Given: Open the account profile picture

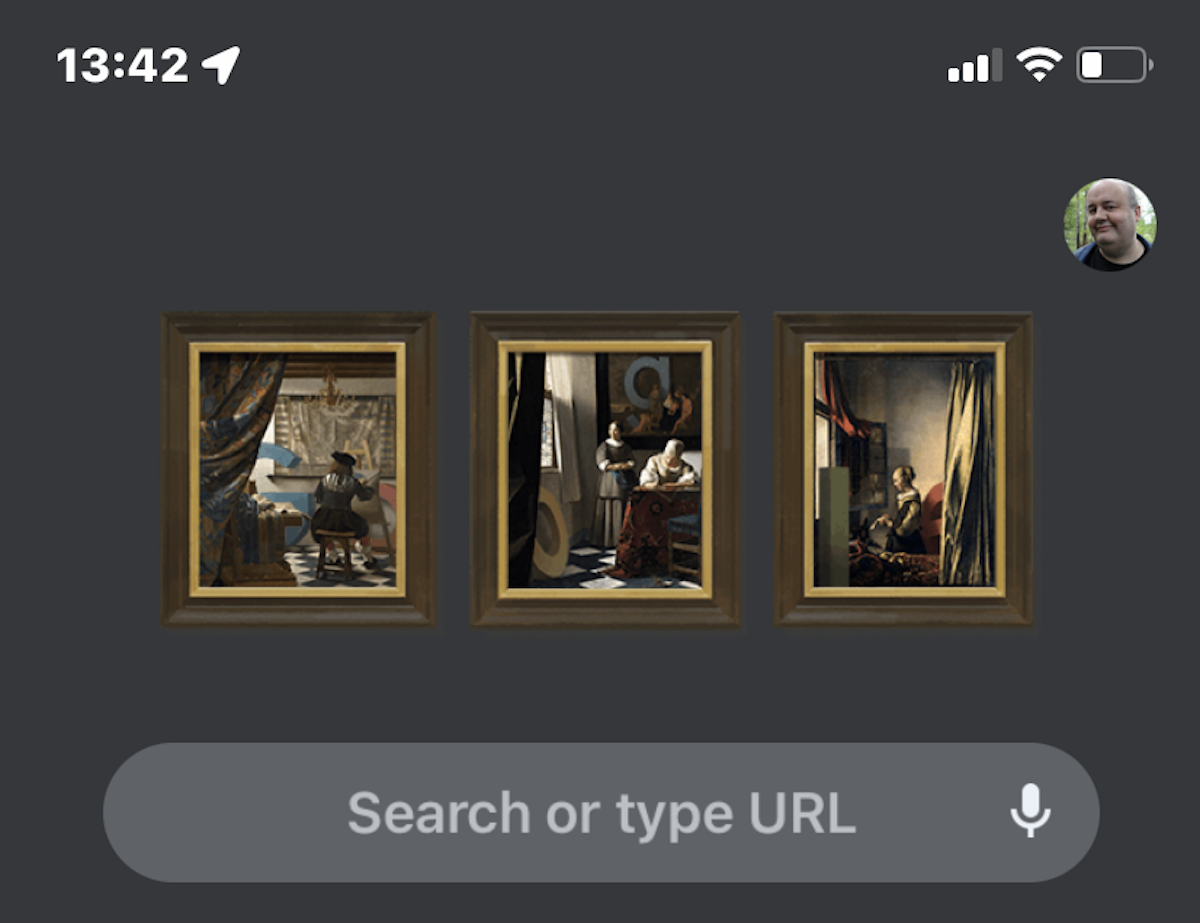Looking at the screenshot, I should click(1109, 224).
